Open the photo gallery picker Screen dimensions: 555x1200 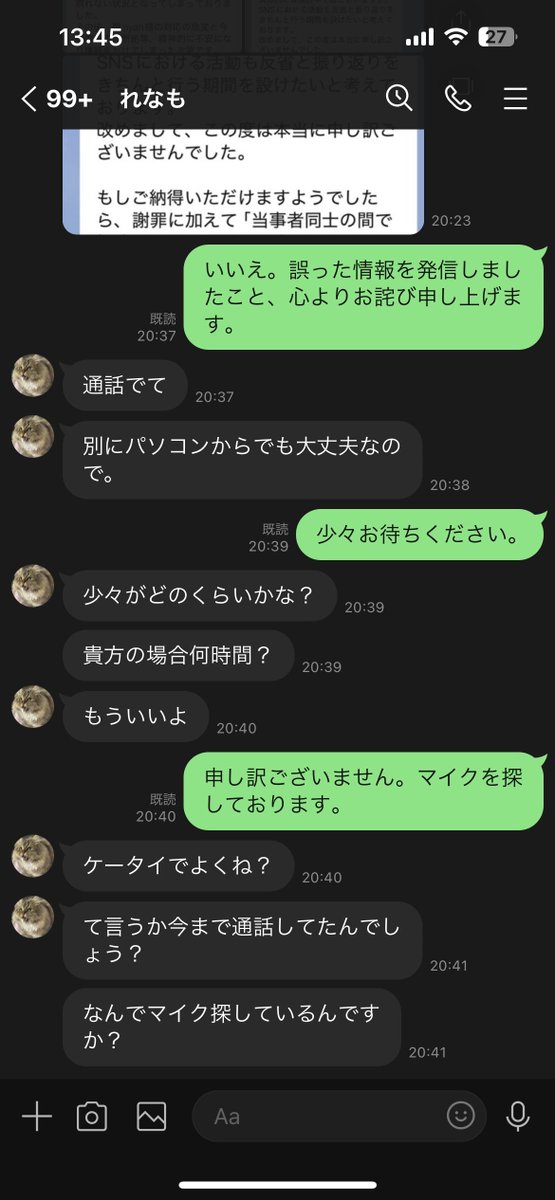pos(151,1116)
